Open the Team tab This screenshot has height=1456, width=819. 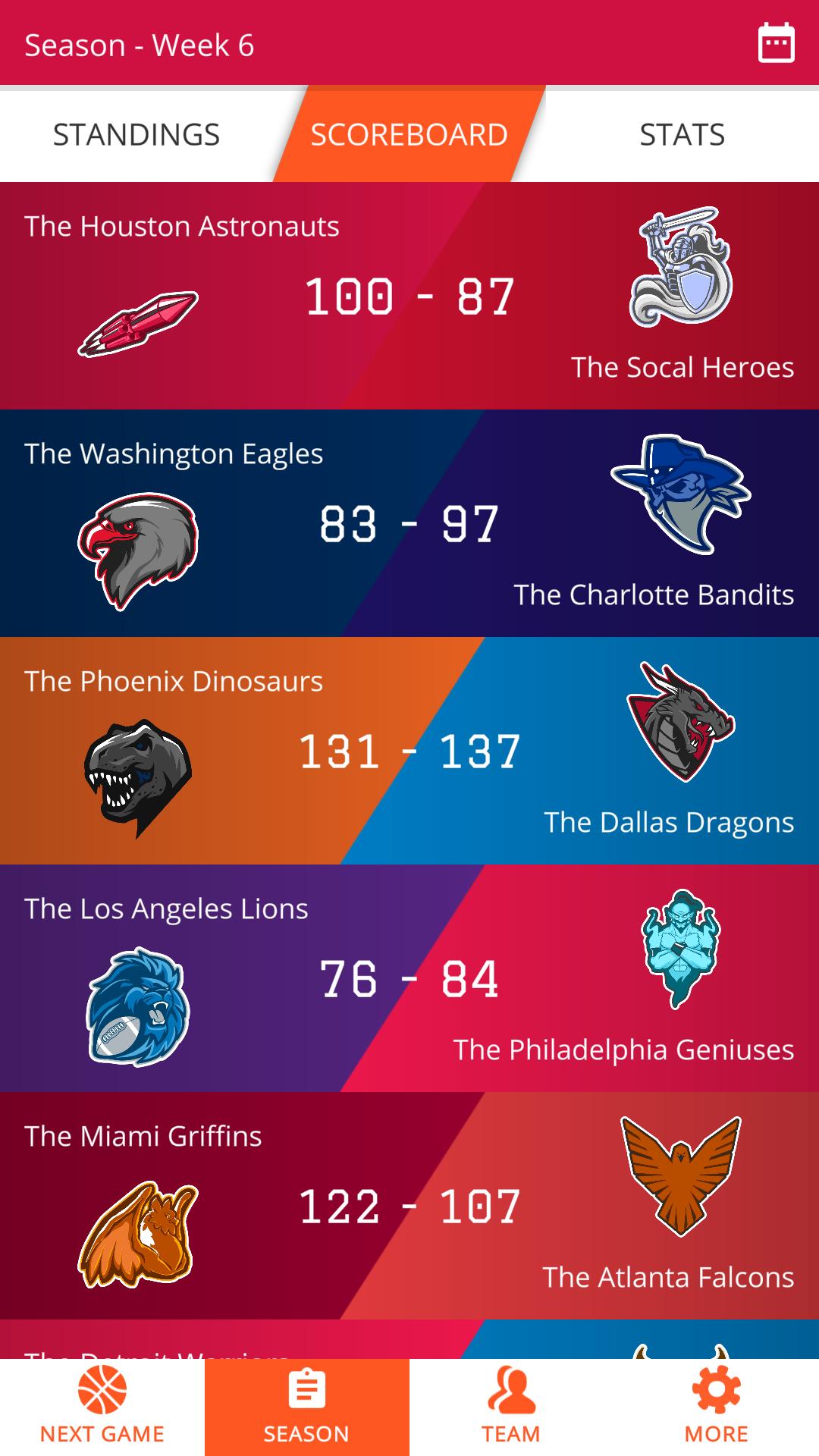[512, 1407]
